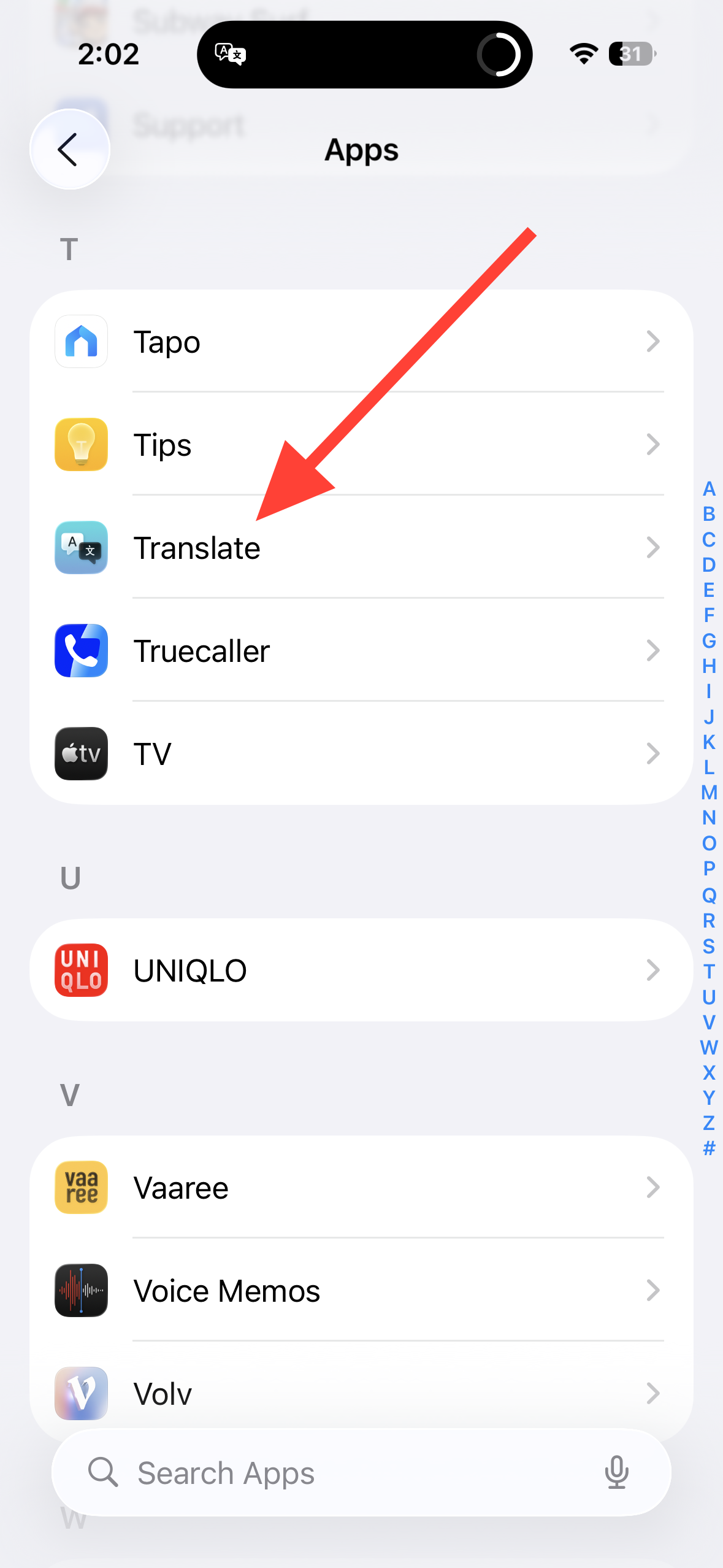Select the Translate row
This screenshot has width=723, height=1568.
click(x=361, y=548)
